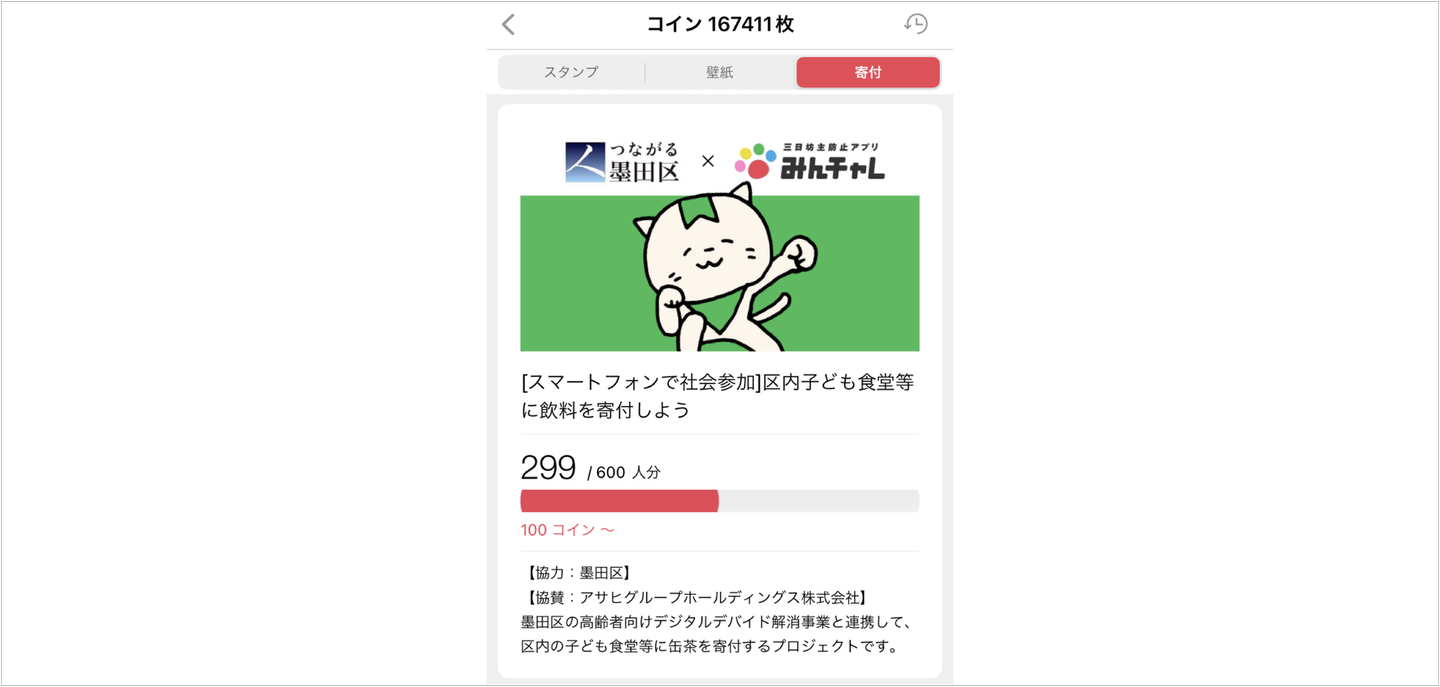Switch to the 壁紙 tab
Screen dimensions: 1440x687
click(719, 72)
